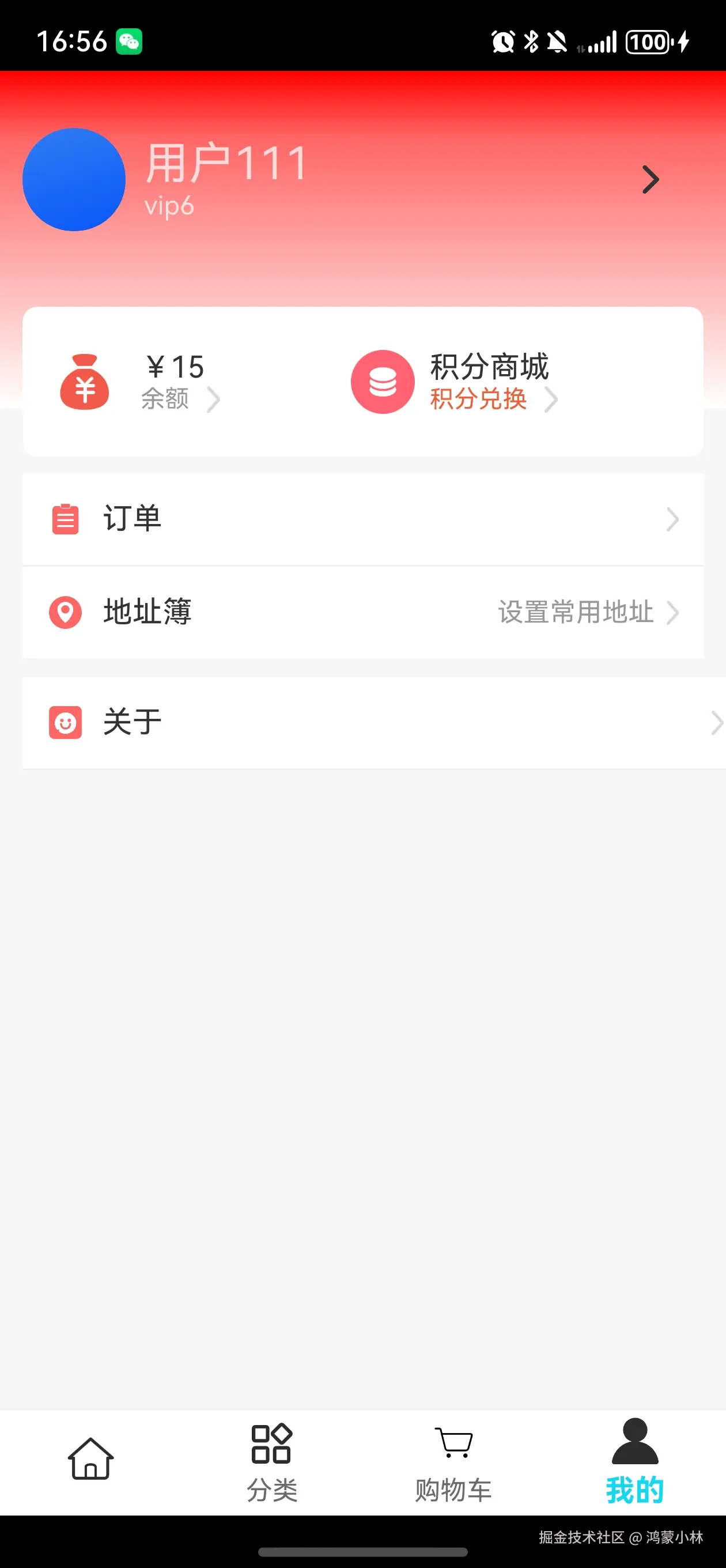726x1568 pixels.
Task: Open 积分兑换 points exchange link
Action: 478,401
